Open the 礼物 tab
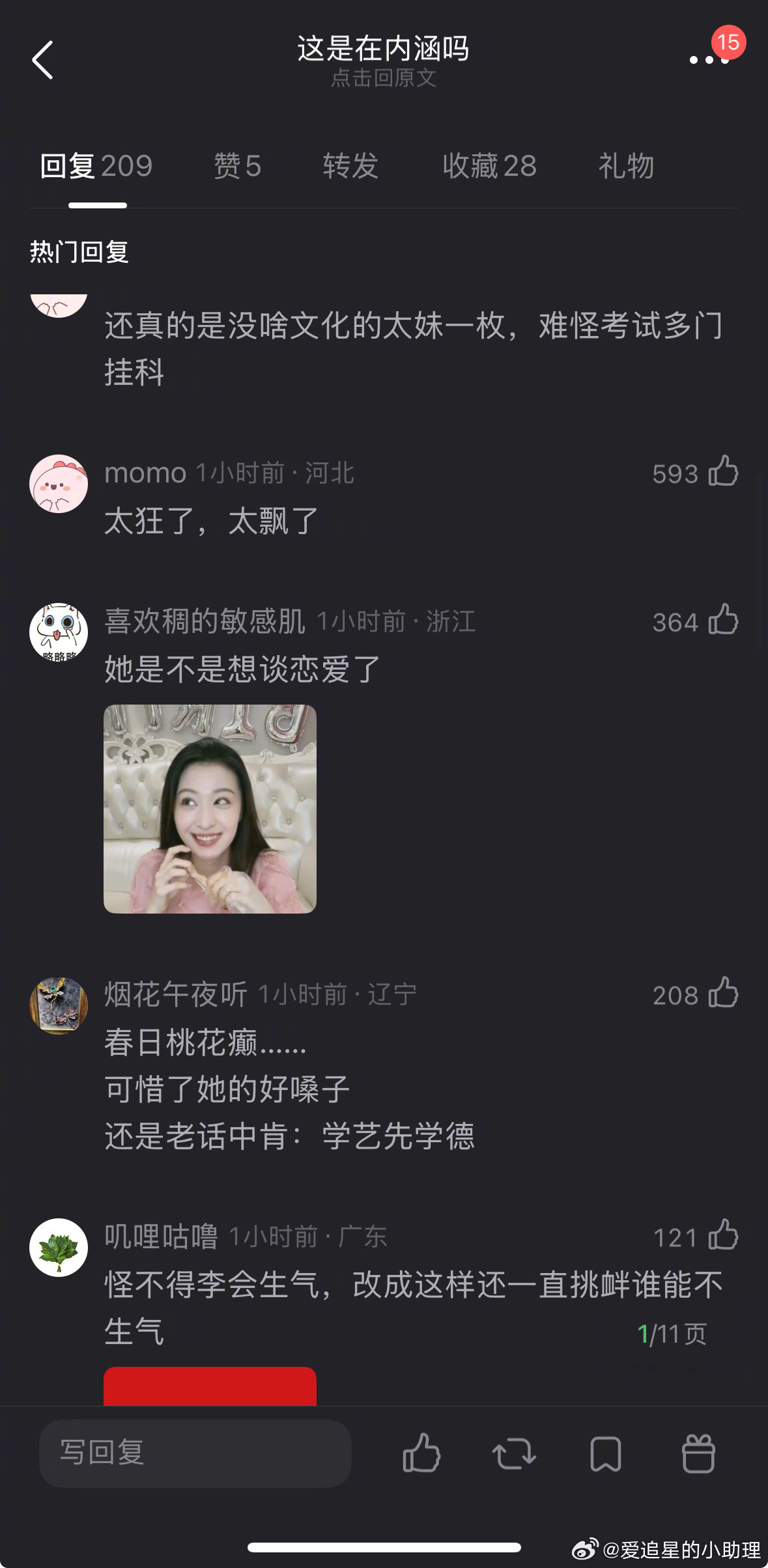 (624, 167)
